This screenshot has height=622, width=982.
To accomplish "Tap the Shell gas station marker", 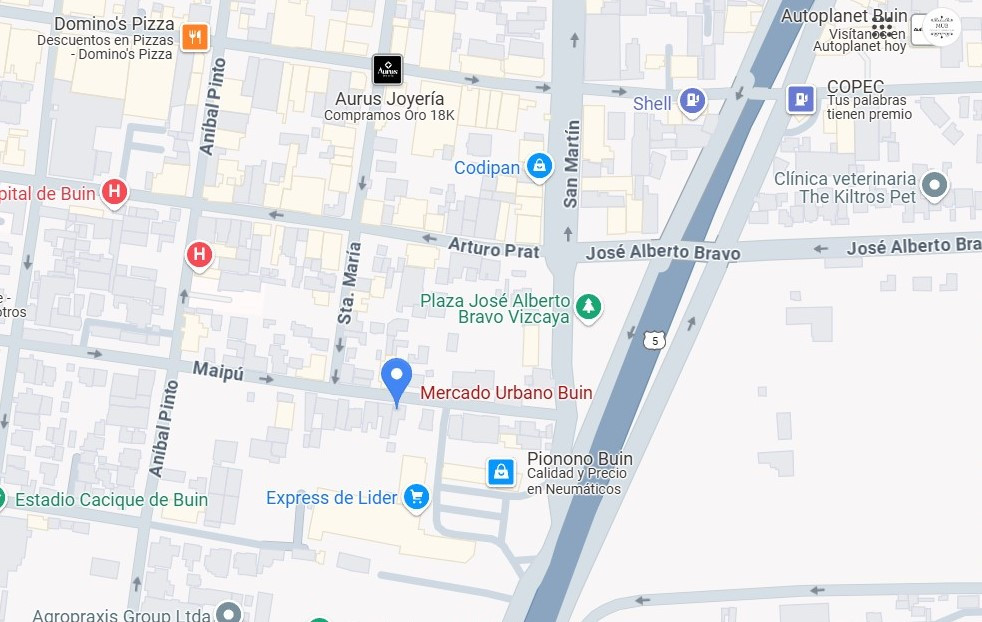I will click(692, 100).
